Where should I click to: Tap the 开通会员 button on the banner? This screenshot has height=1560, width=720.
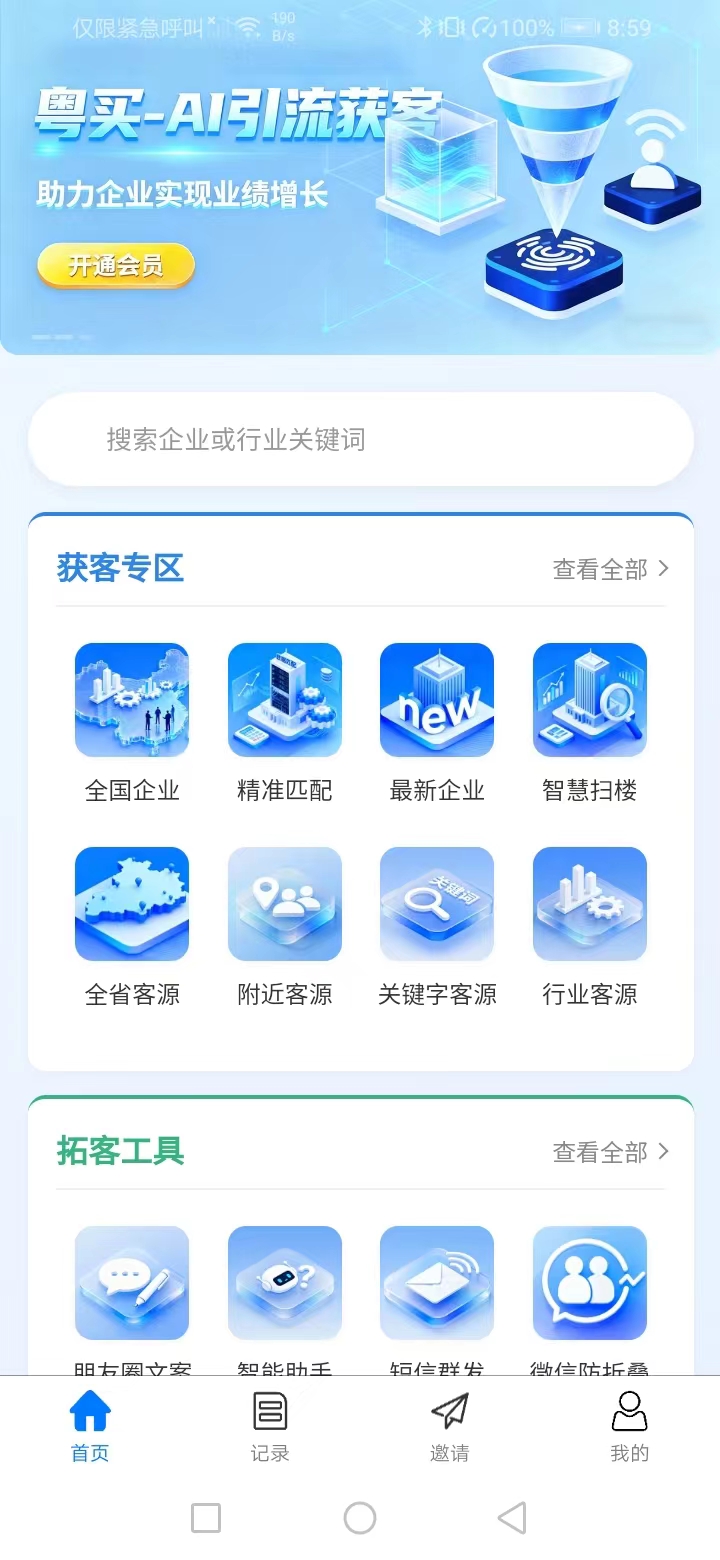(116, 266)
